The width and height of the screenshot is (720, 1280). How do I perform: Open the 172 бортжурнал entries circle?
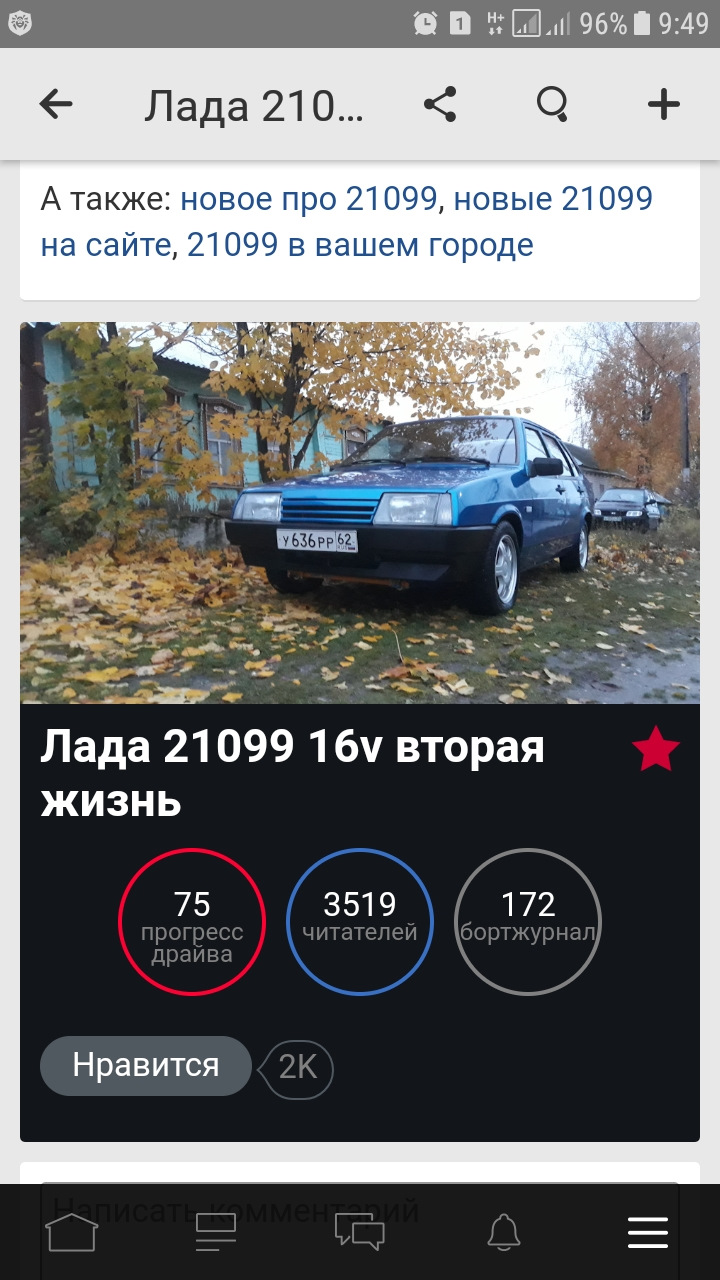point(527,921)
